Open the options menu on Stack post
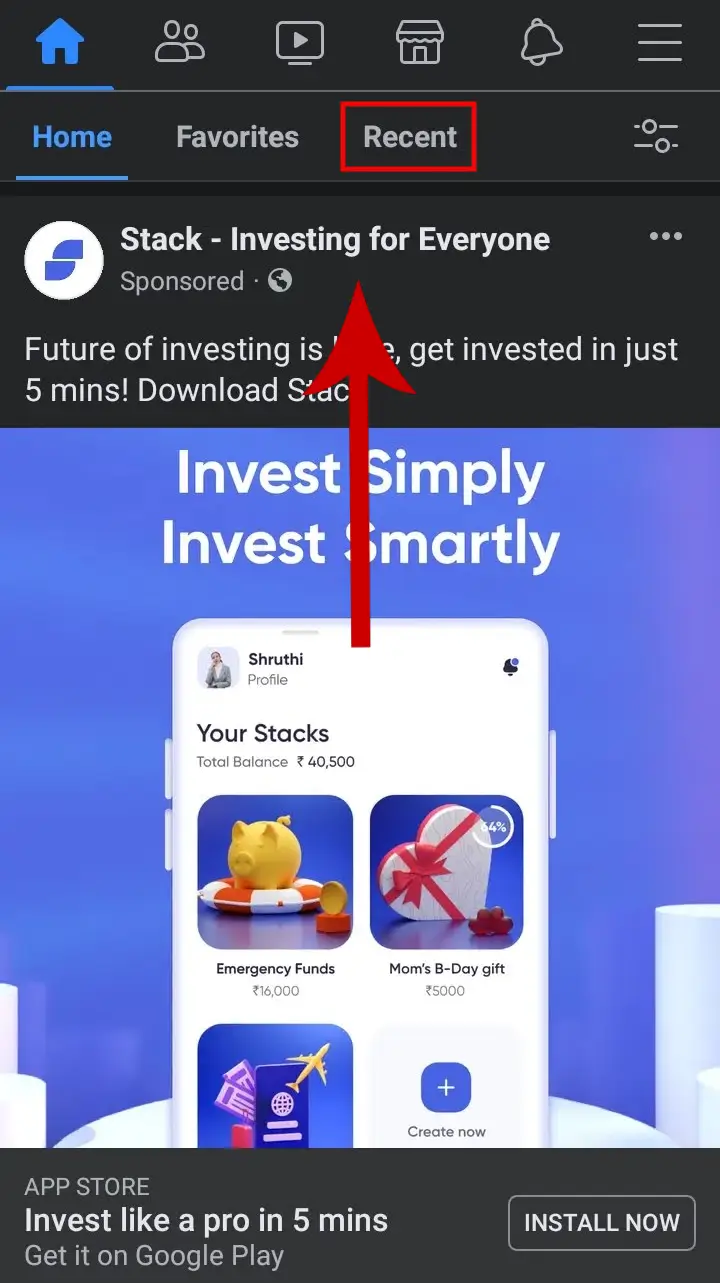Viewport: 720px width, 1283px height. [665, 237]
